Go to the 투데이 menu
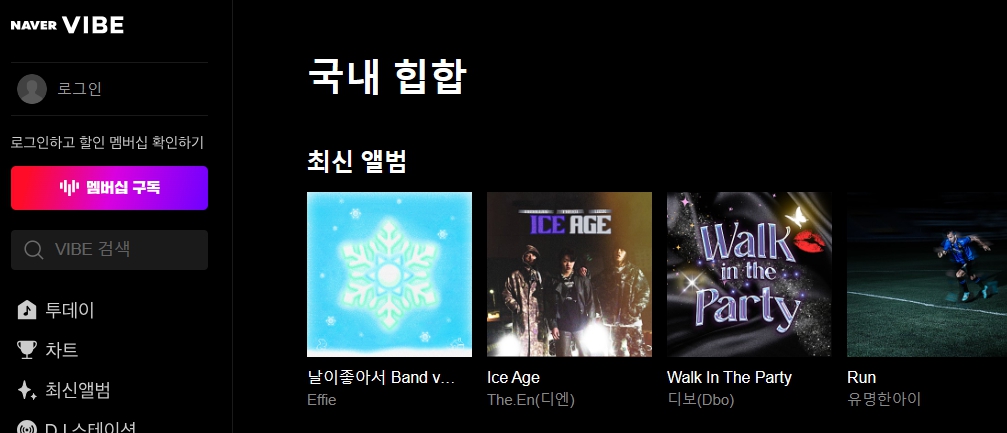This screenshot has height=433, width=1007. (69, 310)
